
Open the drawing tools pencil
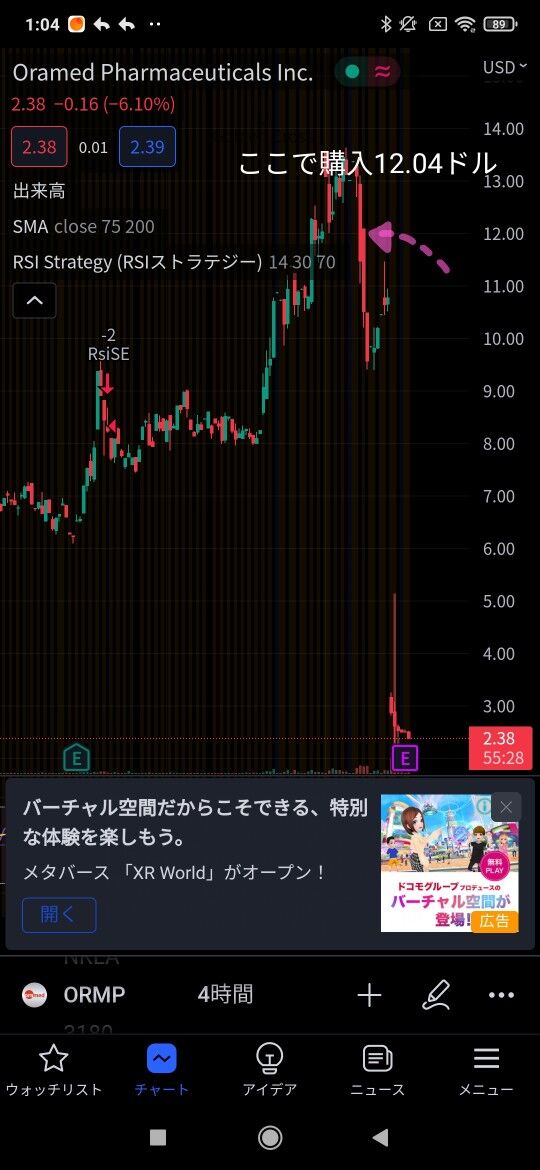tap(436, 995)
